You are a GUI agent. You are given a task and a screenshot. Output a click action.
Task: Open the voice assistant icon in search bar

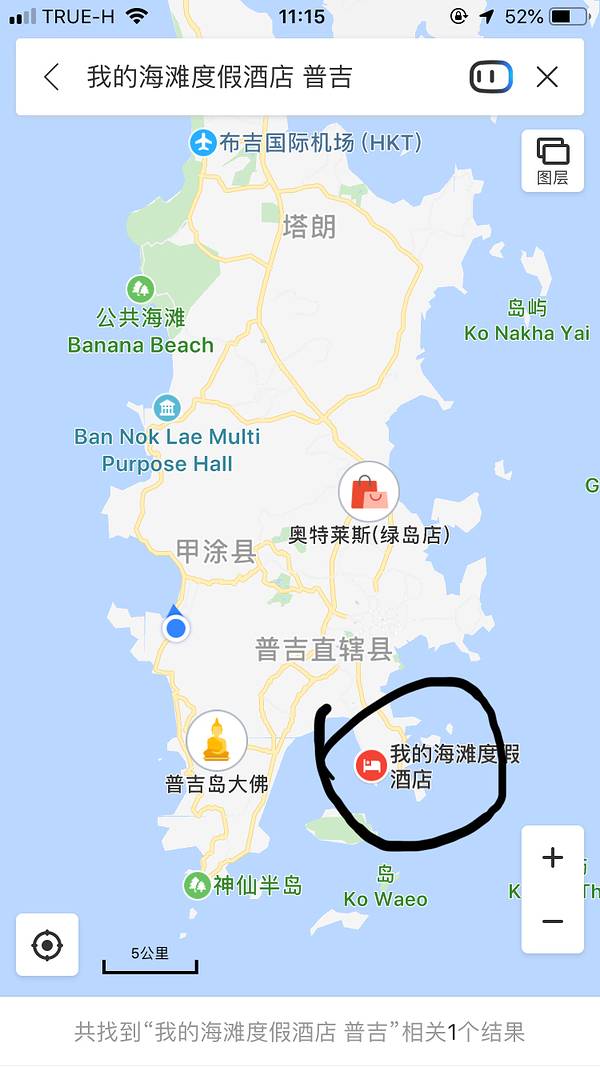(491, 77)
